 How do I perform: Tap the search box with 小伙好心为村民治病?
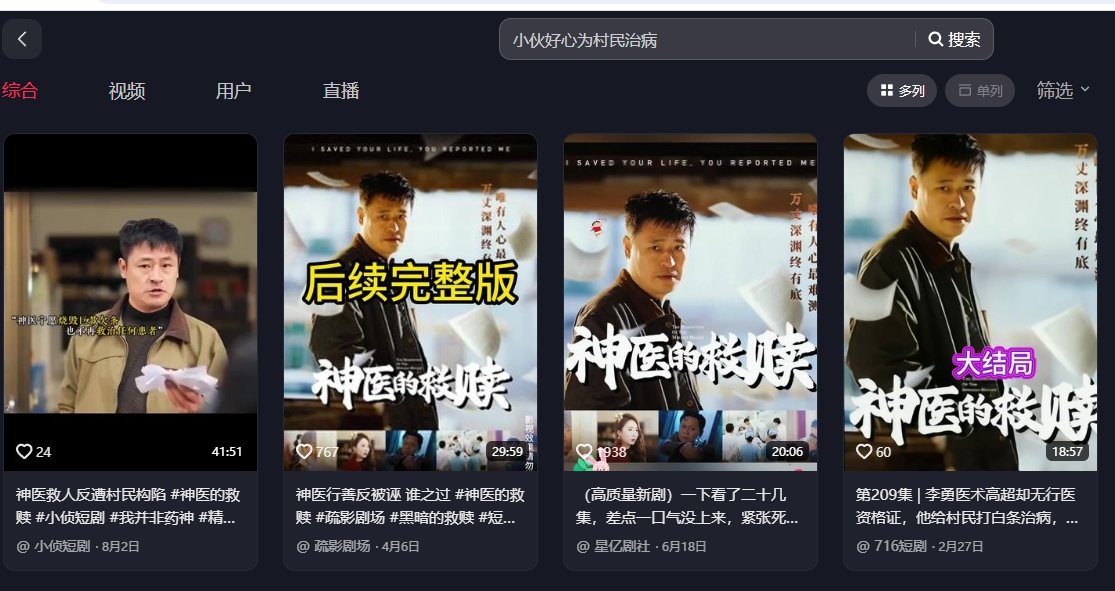point(705,40)
